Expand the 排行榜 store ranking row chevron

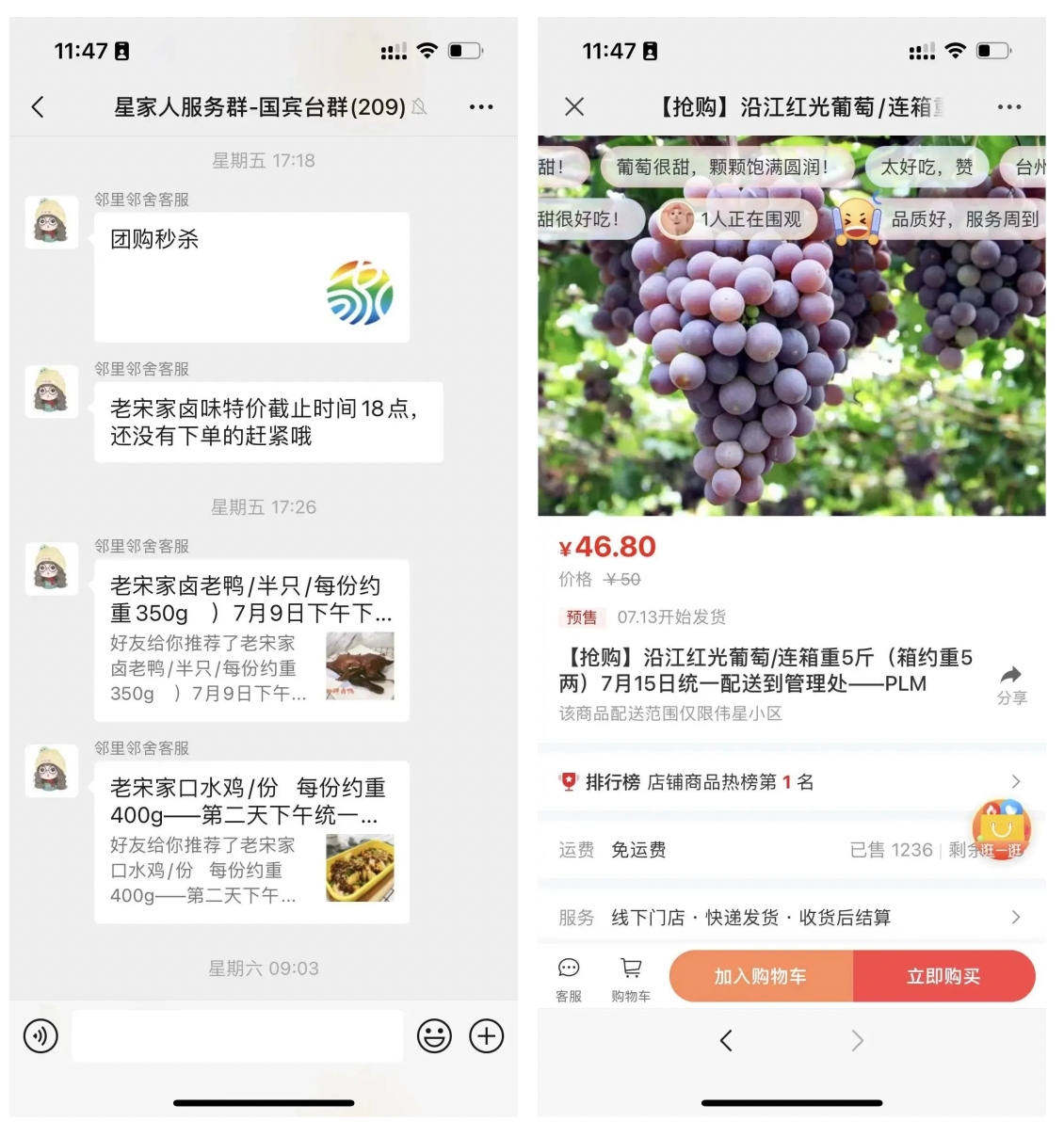pos(1015,781)
